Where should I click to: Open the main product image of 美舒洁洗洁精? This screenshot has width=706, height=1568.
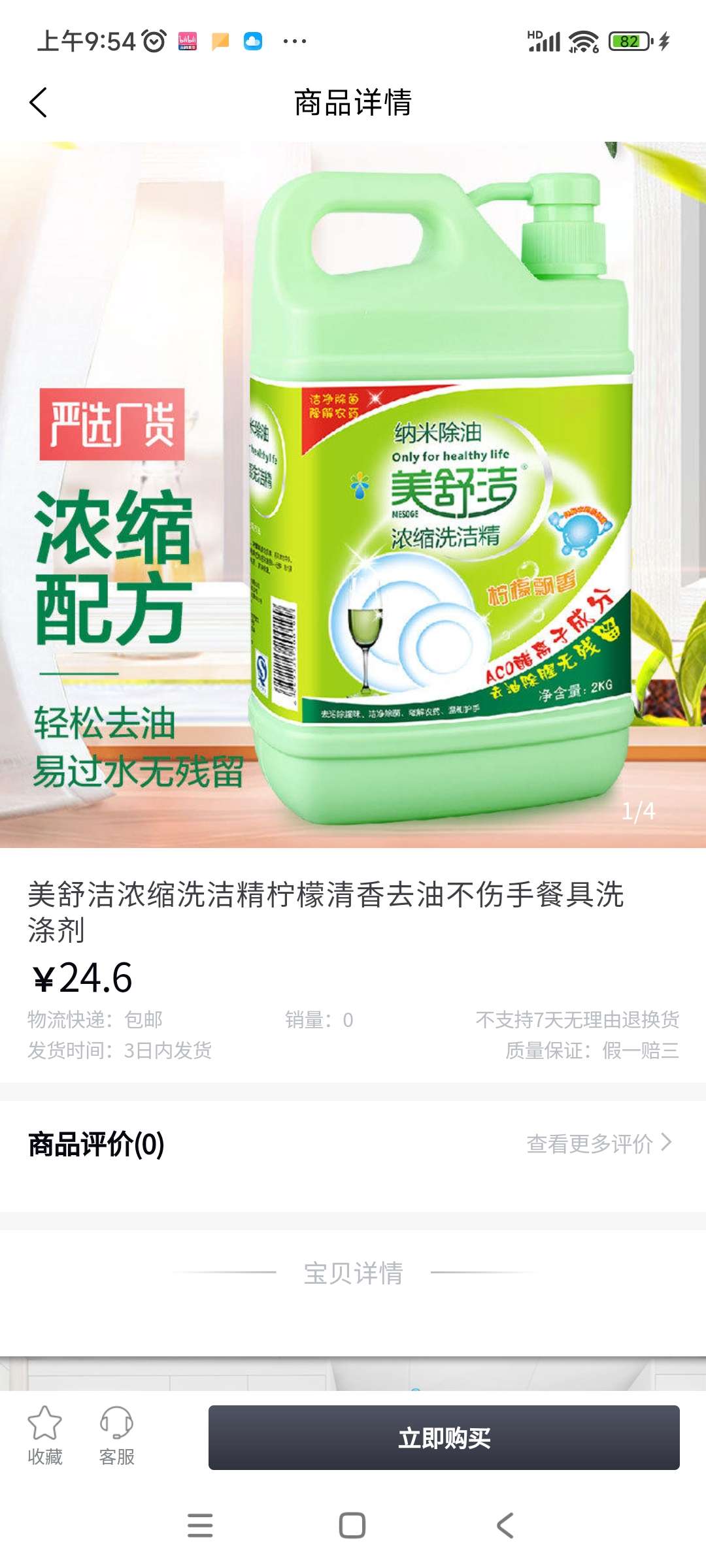click(x=353, y=495)
